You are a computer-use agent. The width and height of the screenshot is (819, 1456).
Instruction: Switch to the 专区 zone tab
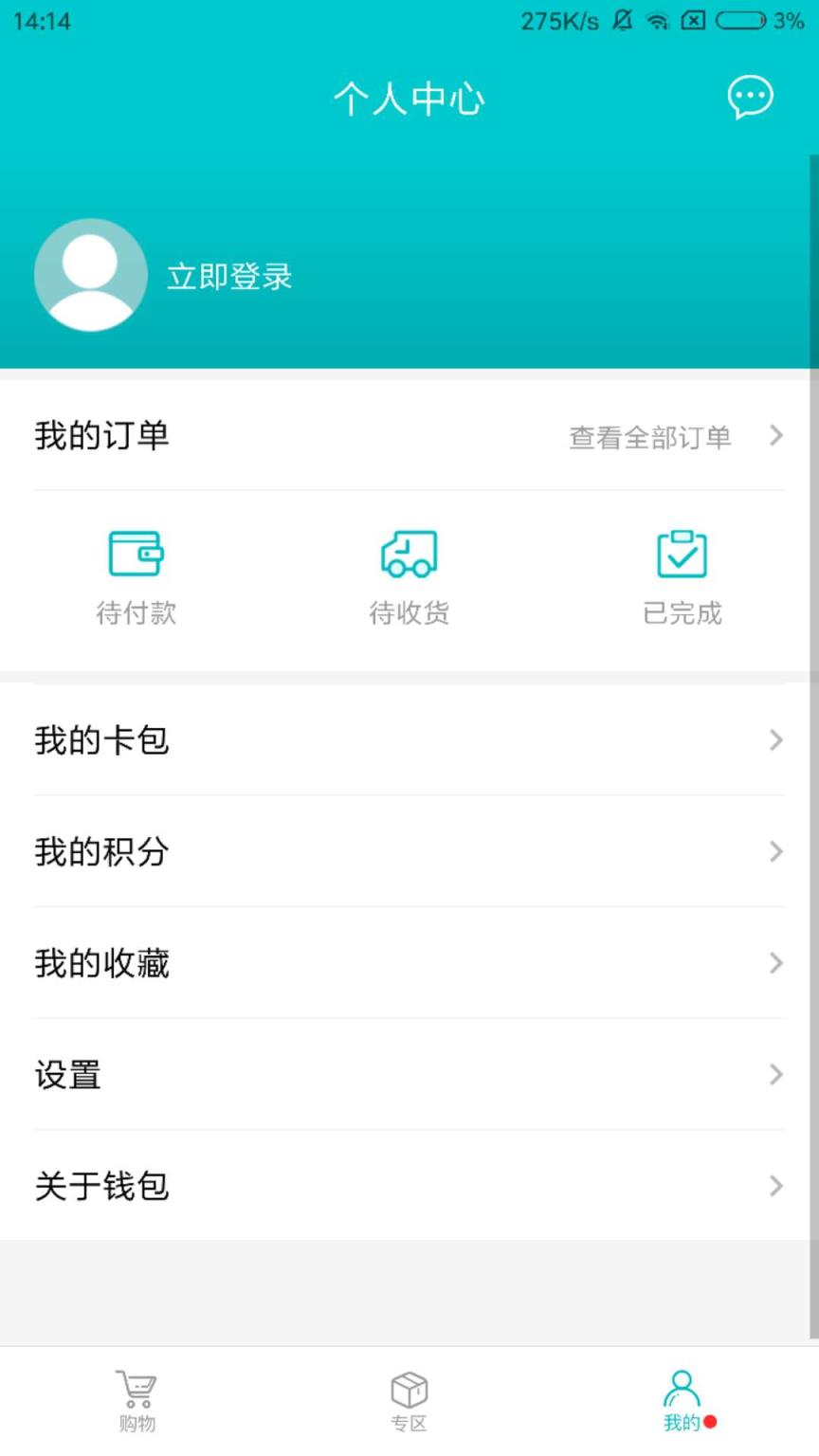click(x=408, y=1422)
